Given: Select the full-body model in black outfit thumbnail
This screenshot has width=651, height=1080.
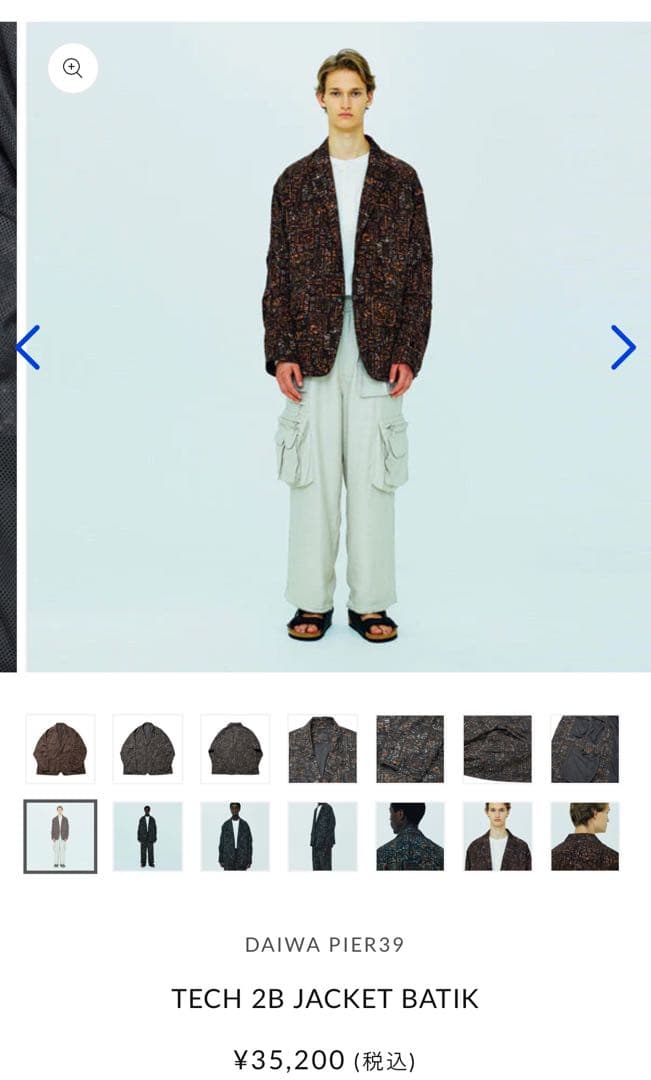Looking at the screenshot, I should click(x=147, y=836).
